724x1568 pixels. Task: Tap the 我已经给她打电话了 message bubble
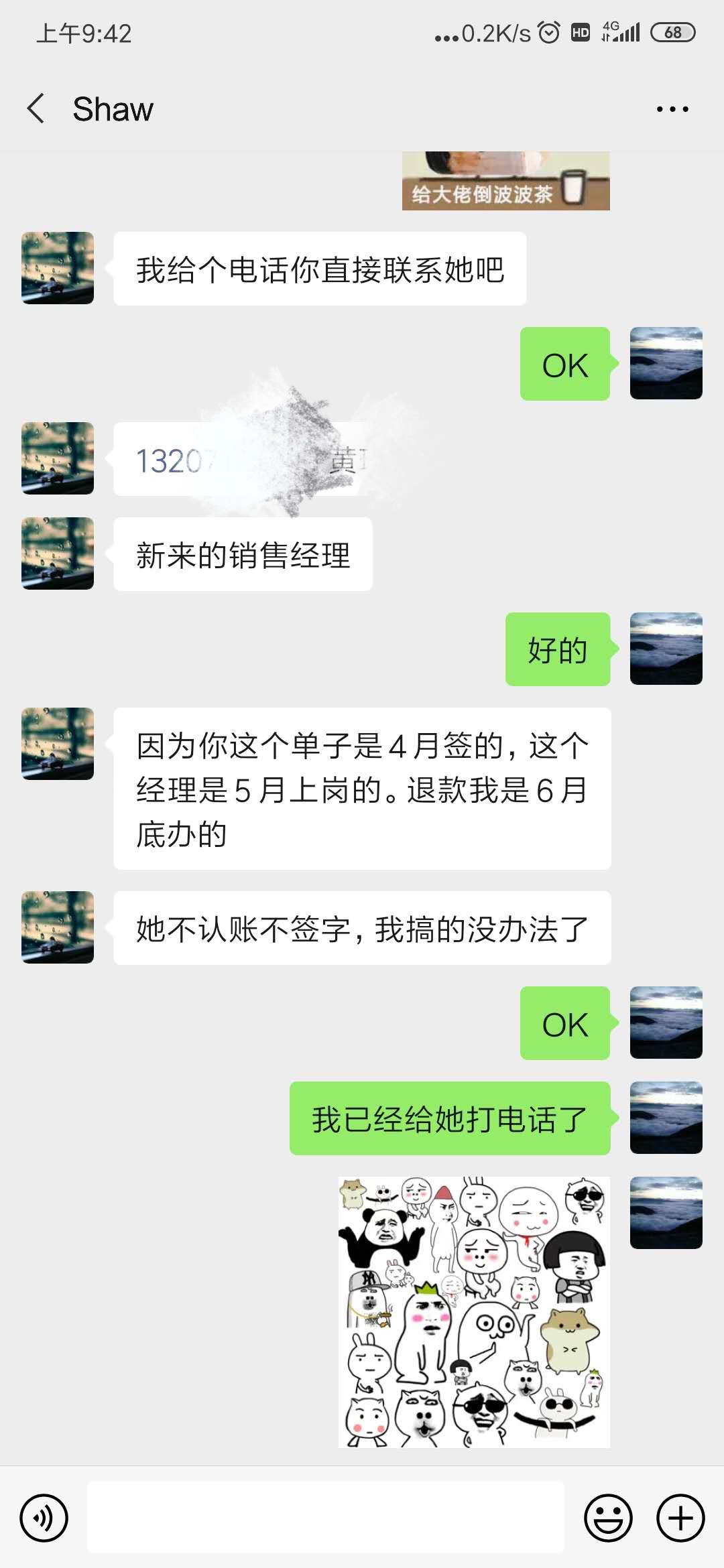449,1116
